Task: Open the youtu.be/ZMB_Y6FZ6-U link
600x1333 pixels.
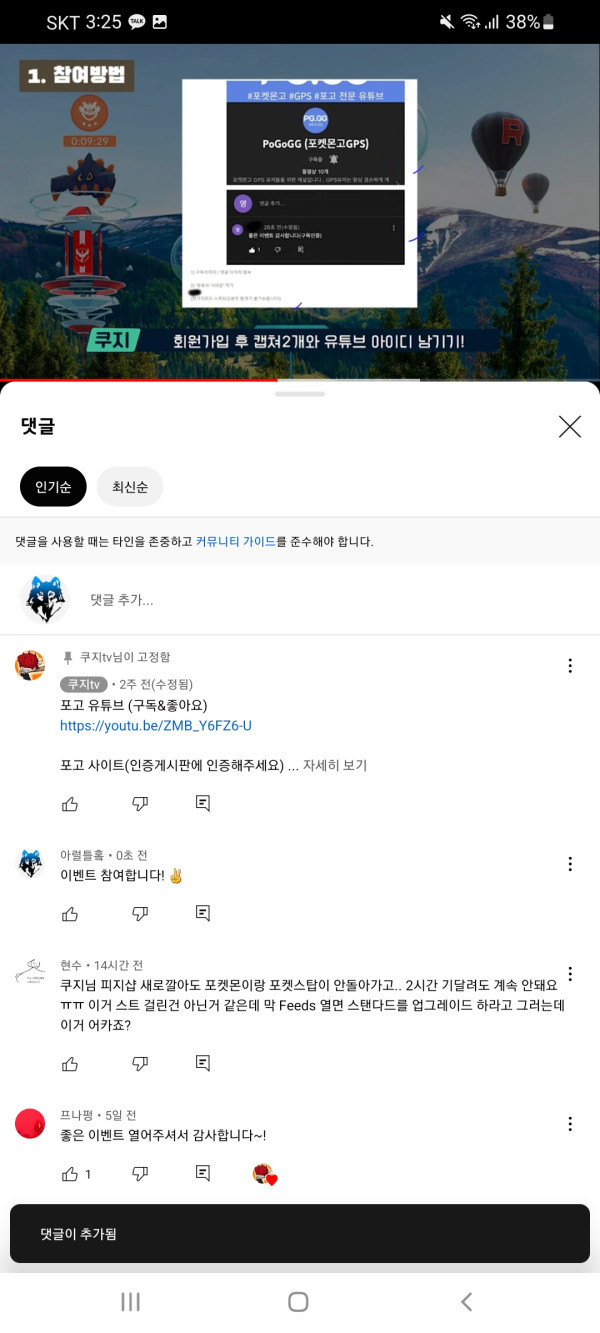Action: (156, 725)
